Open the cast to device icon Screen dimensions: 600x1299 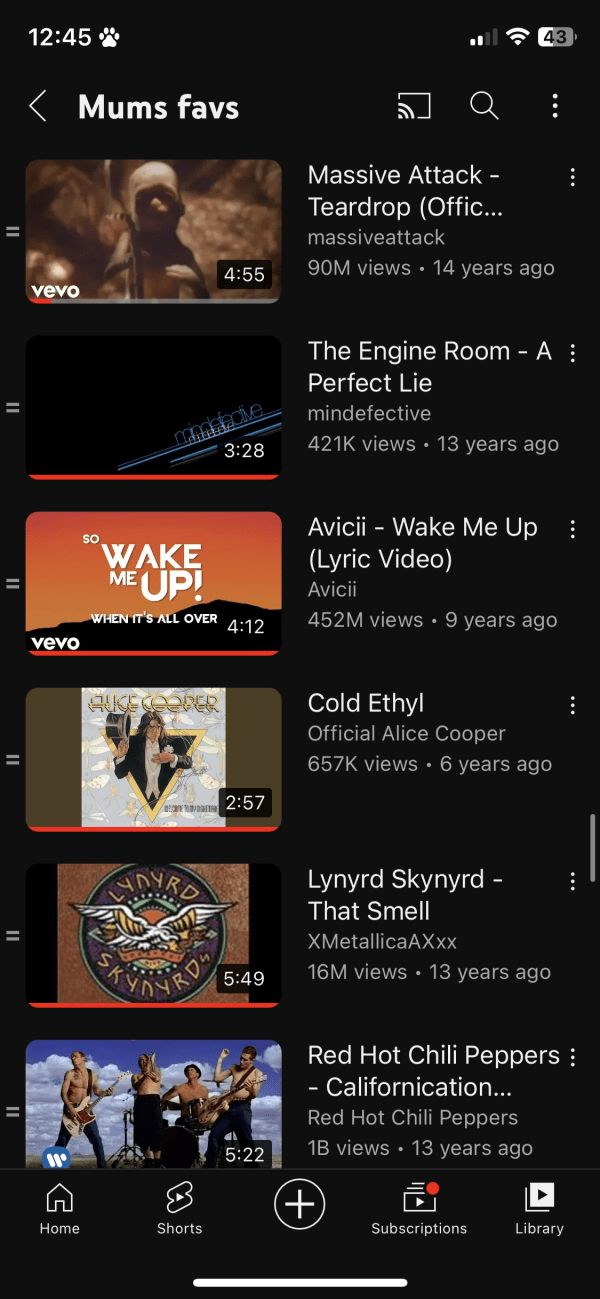(x=414, y=106)
